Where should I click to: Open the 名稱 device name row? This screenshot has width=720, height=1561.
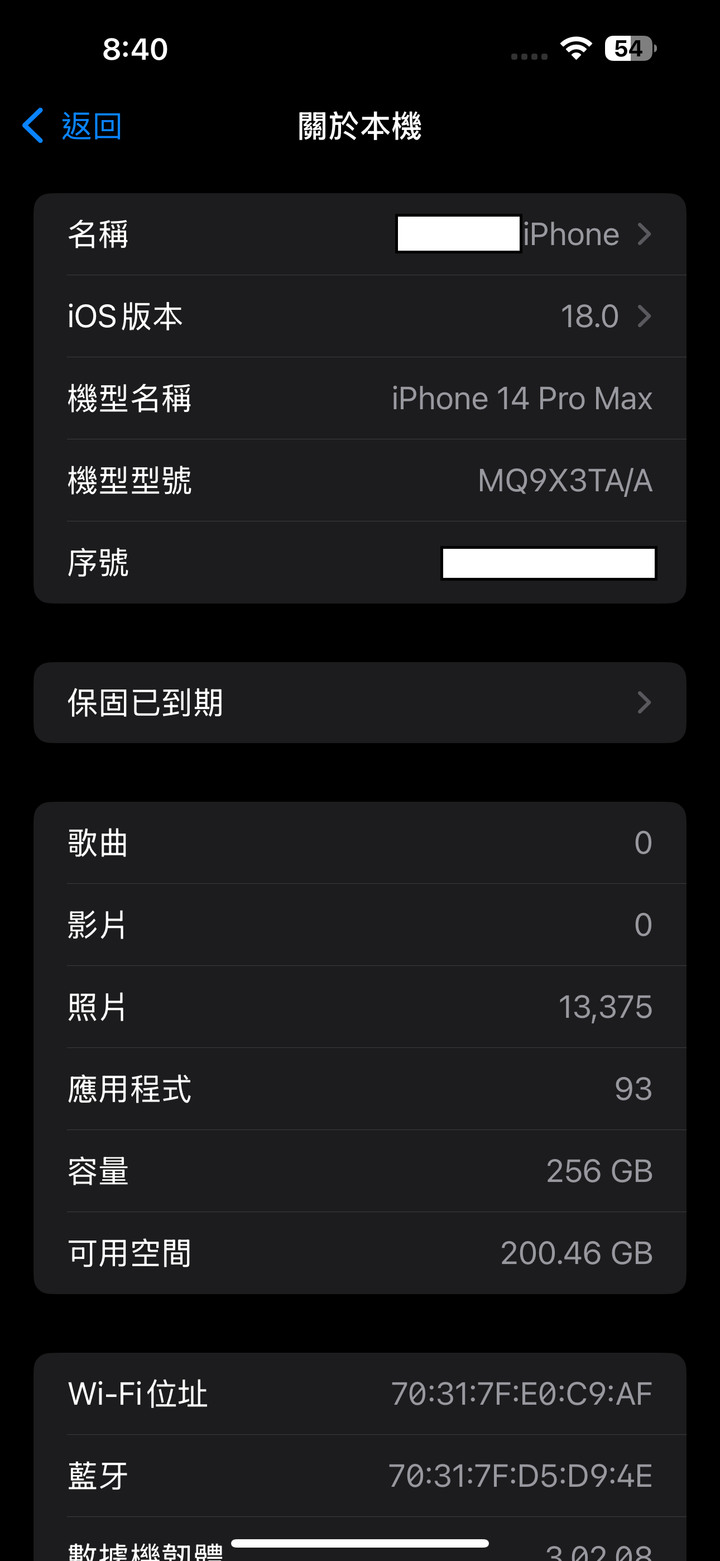pyautogui.click(x=360, y=235)
